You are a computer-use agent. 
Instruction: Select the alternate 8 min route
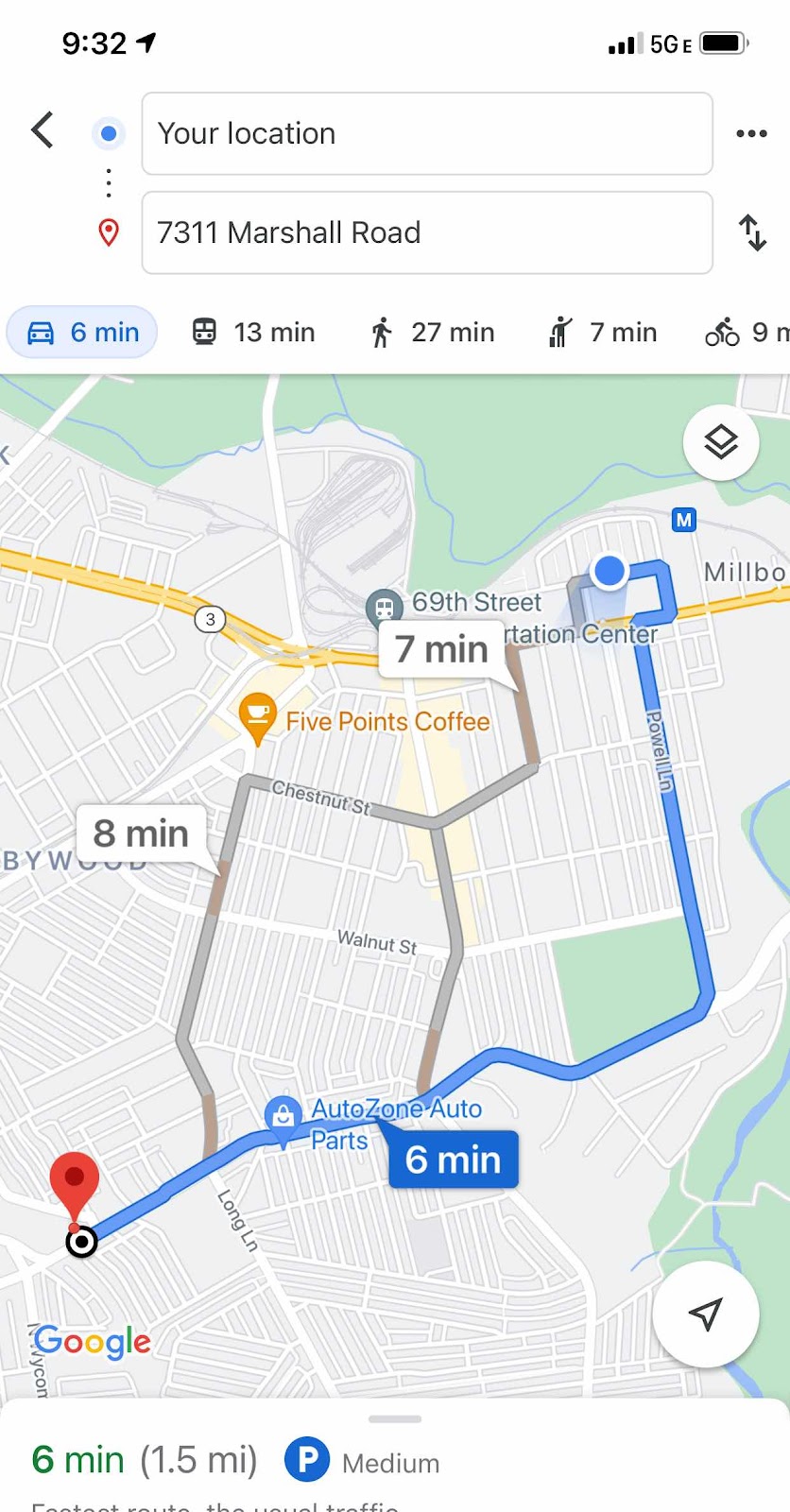(141, 834)
